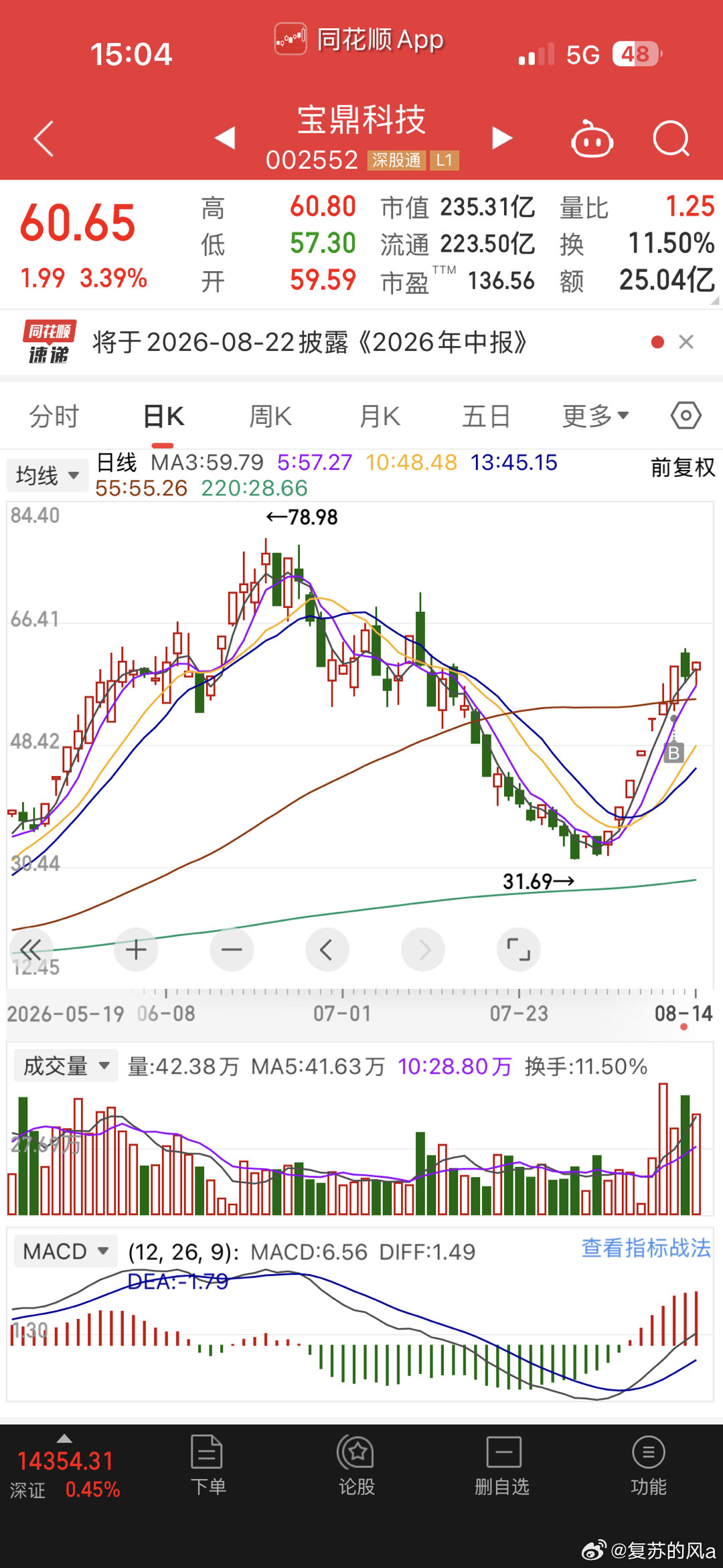Viewport: 723px width, 1568px height.
Task: Select the 月K tab
Action: point(380,416)
